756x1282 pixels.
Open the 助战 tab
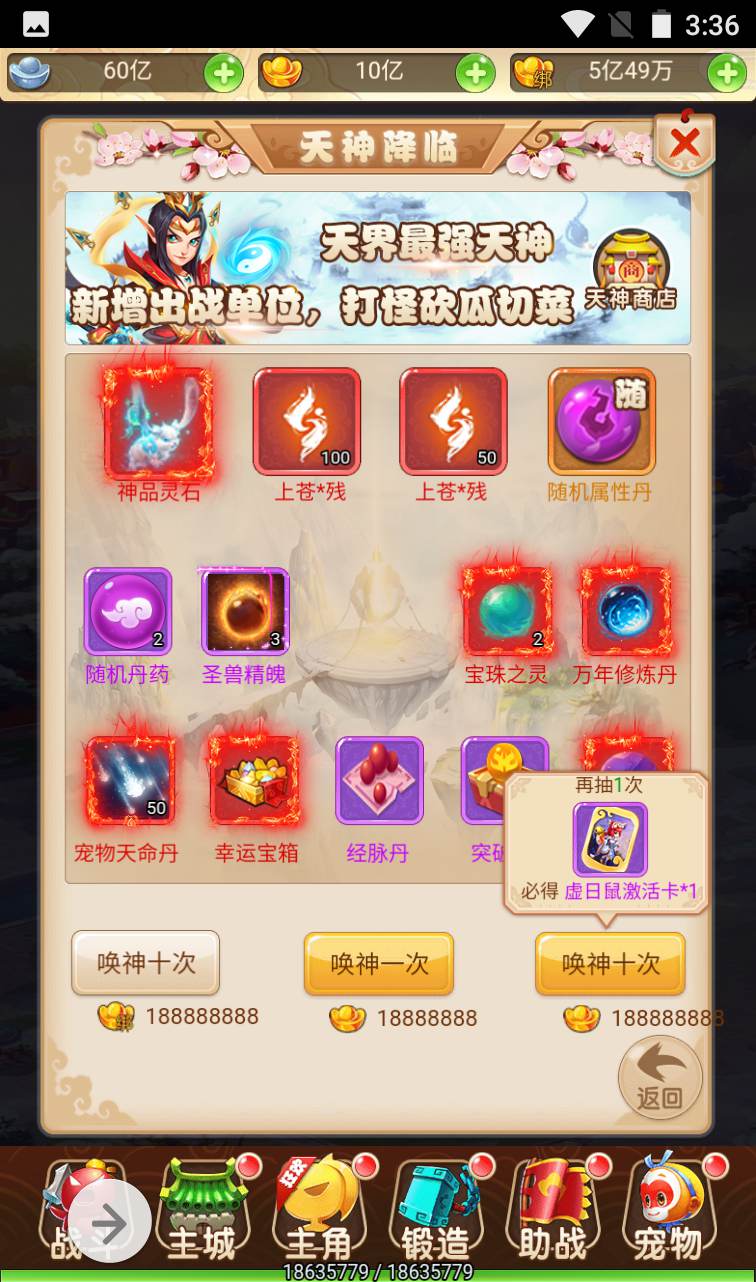coord(552,1211)
